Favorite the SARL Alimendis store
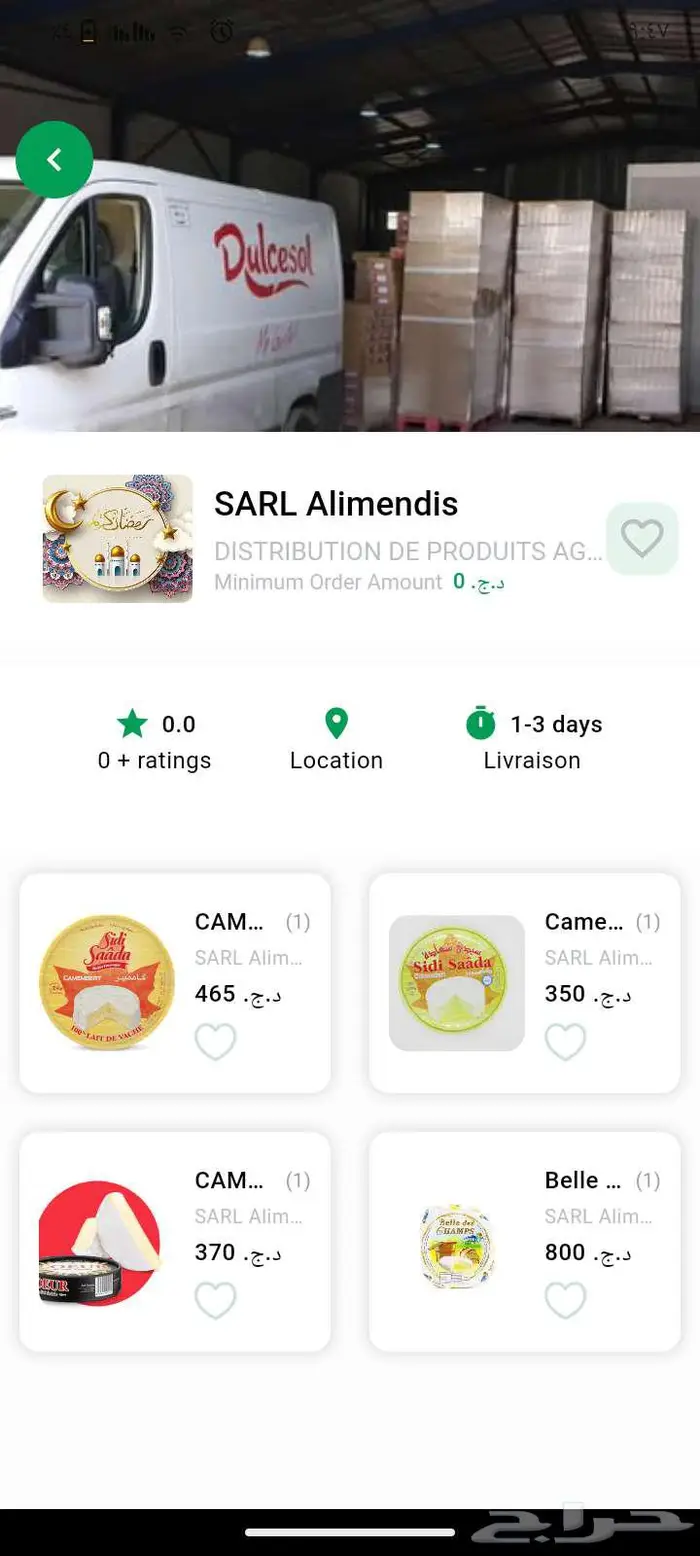The width and height of the screenshot is (700, 1556). tap(642, 539)
